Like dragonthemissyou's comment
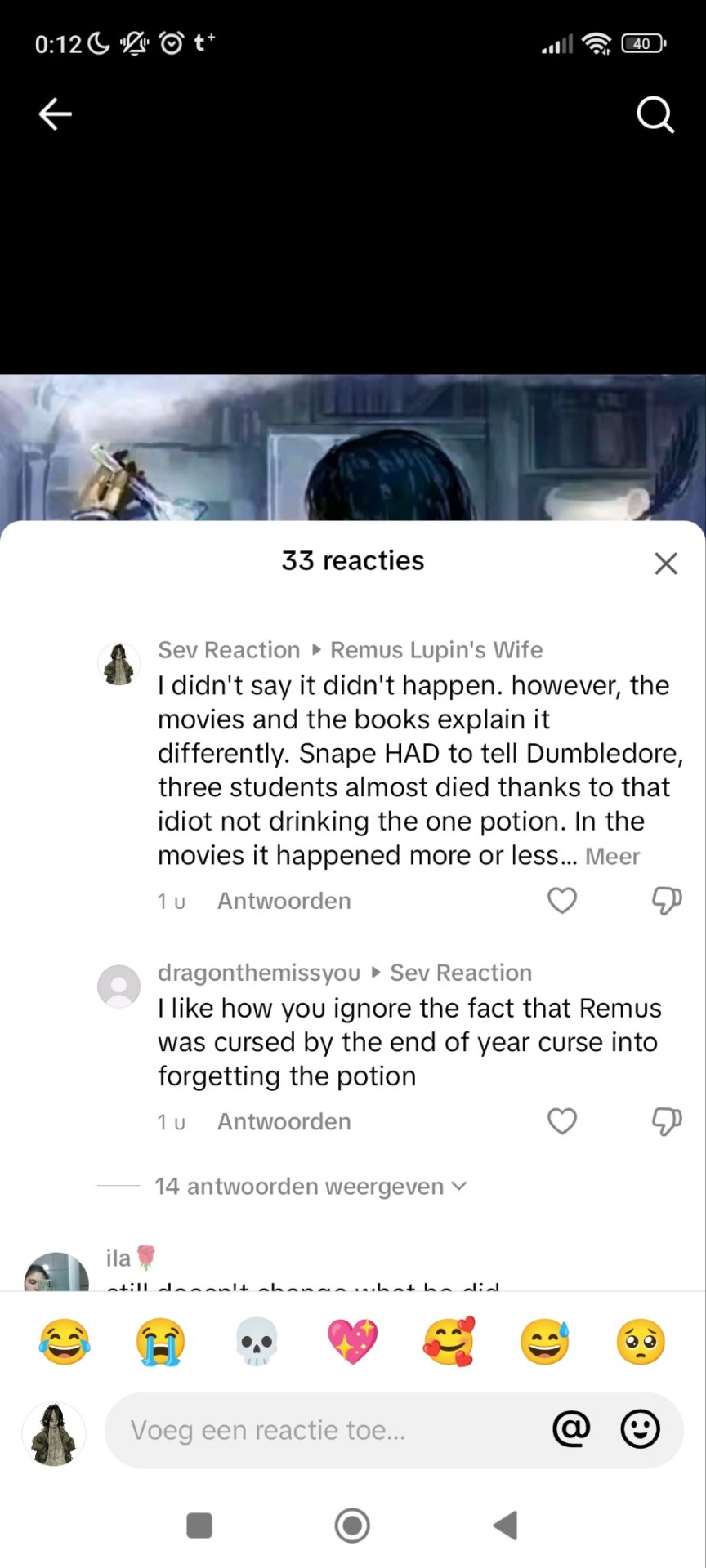706x1568 pixels. pyautogui.click(x=561, y=1121)
